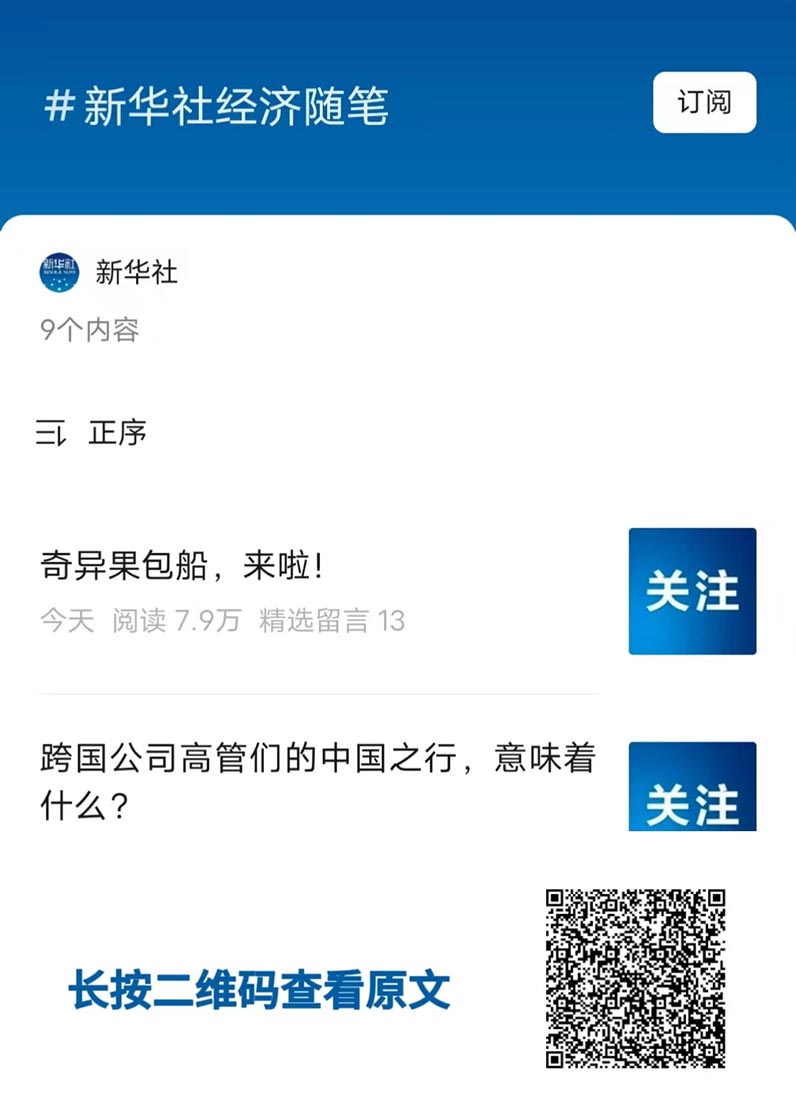Click the 关注 button beside the 跨国公司 article

click(x=692, y=788)
